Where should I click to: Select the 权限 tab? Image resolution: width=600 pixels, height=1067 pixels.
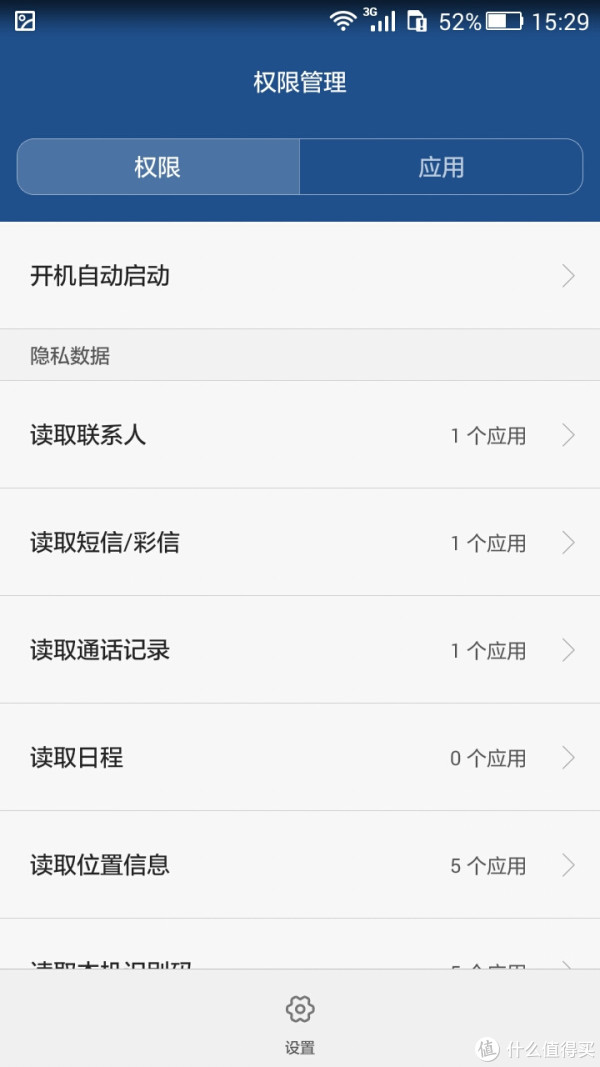[x=158, y=167]
